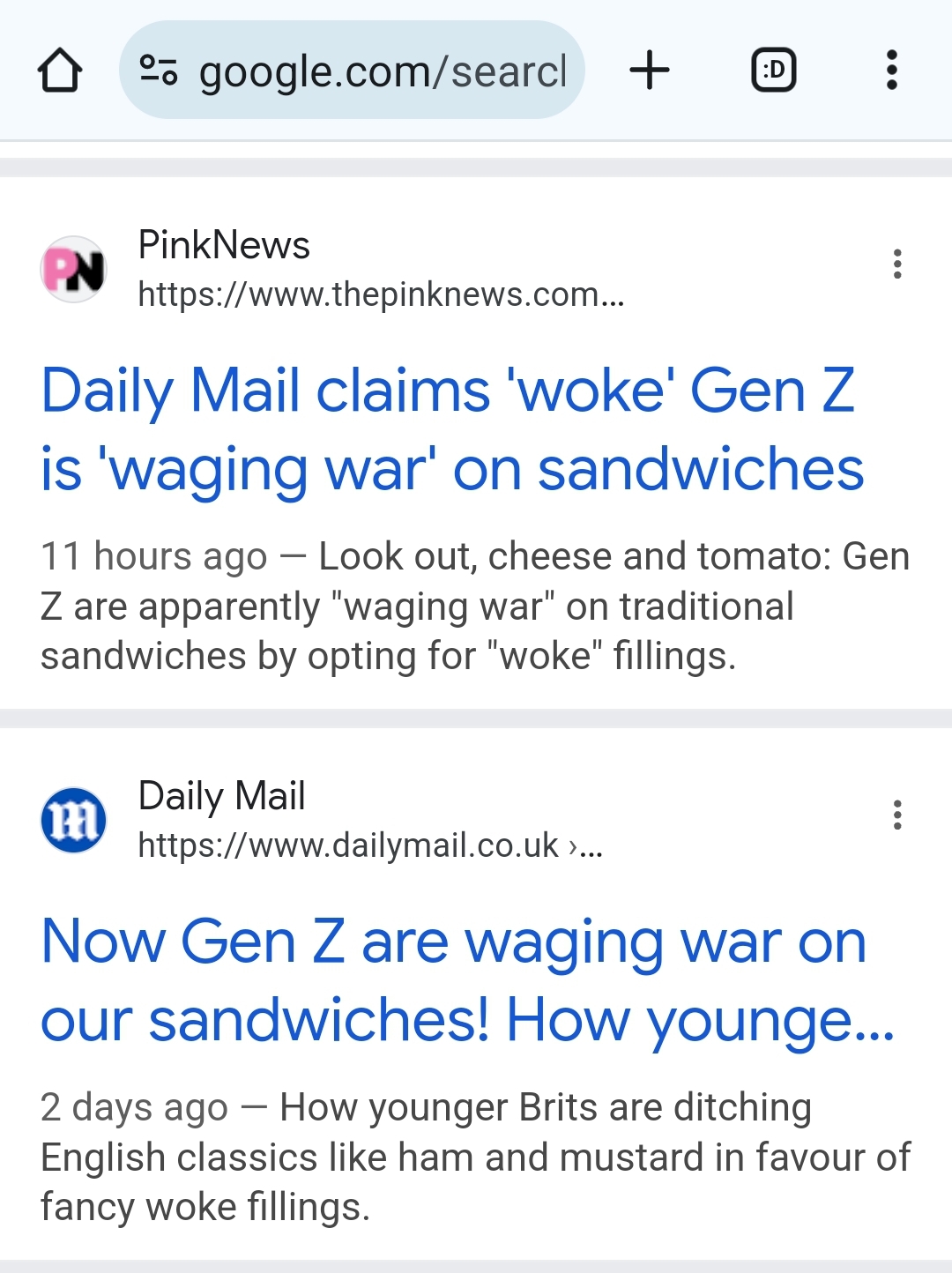Open more options for the PinkNews result

897,264
